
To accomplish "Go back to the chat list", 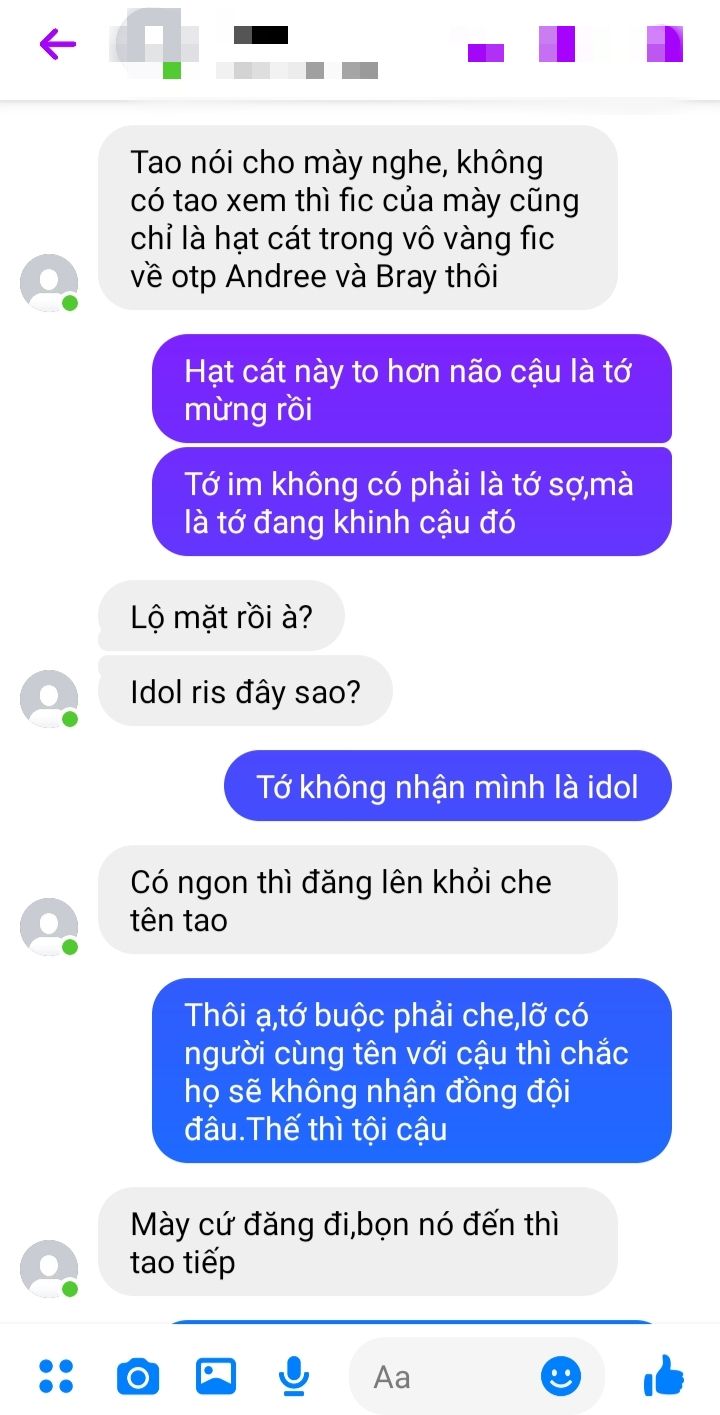I will 57,45.
